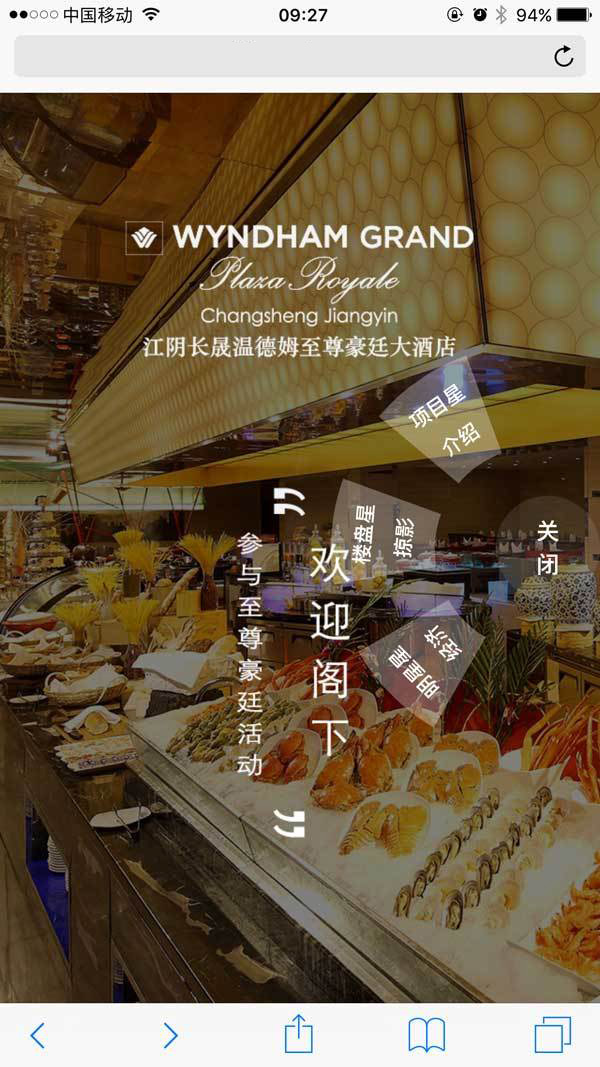Show all open Safari tabs

coord(552,1035)
